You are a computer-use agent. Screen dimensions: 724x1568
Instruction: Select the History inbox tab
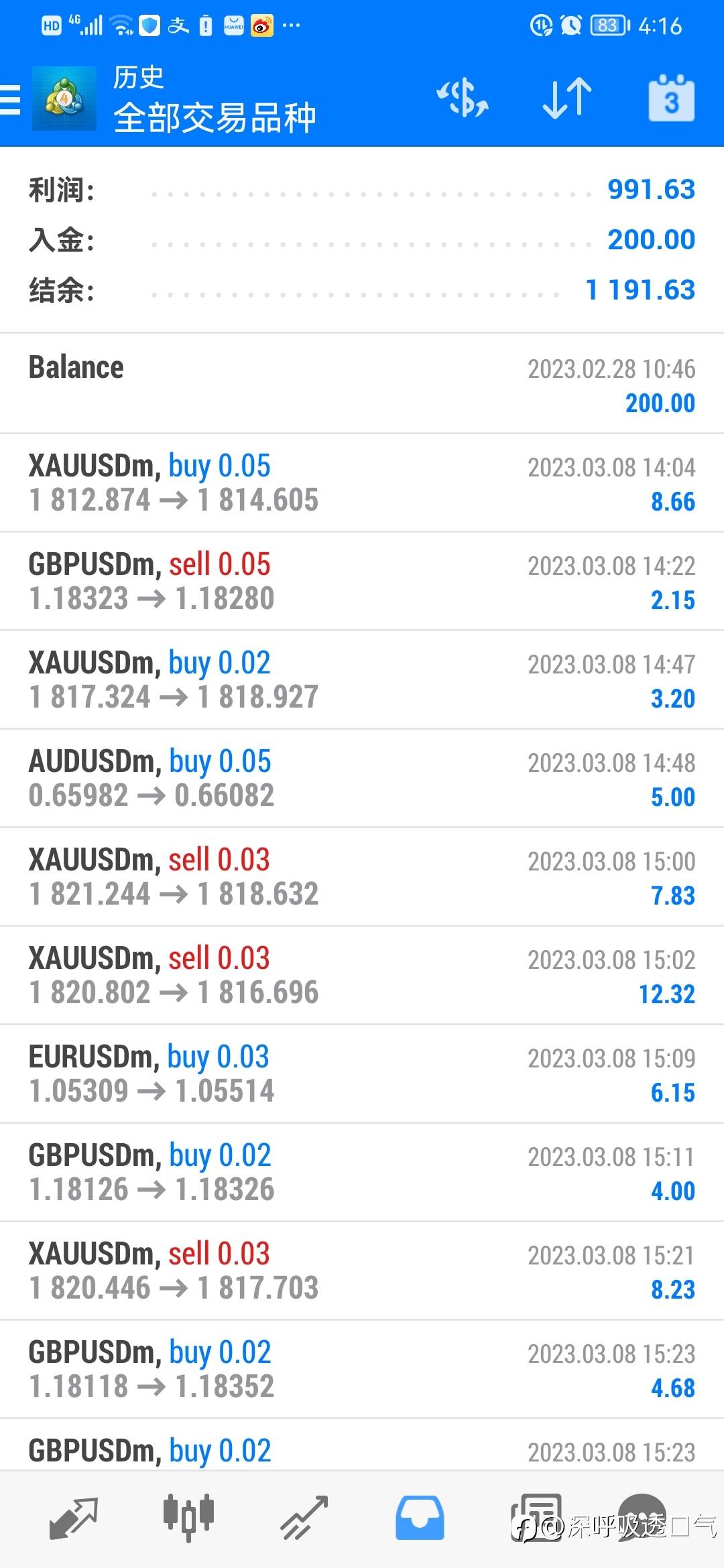[420, 1518]
